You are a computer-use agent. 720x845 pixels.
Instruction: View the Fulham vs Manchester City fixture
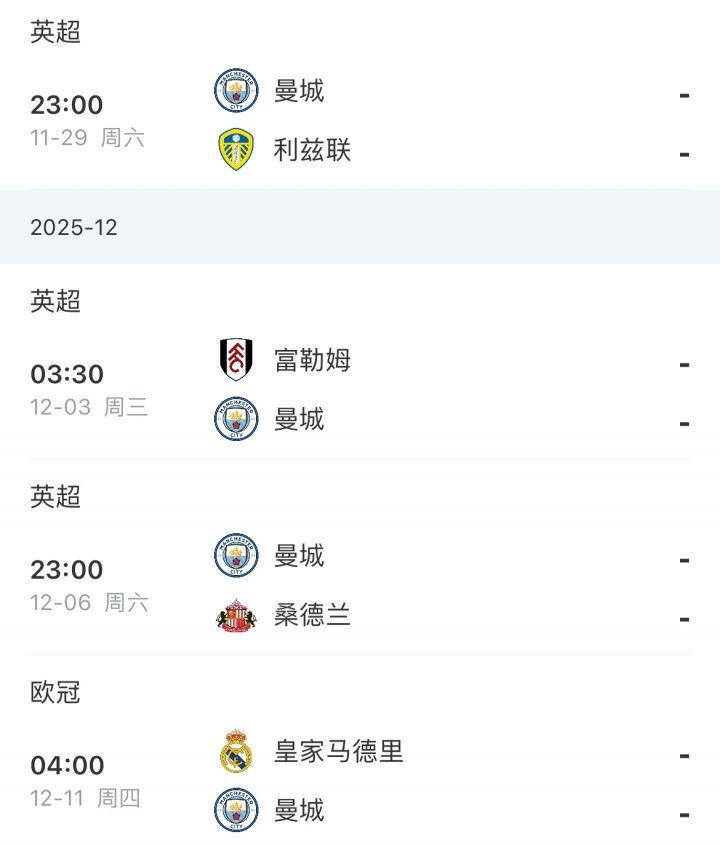360,389
